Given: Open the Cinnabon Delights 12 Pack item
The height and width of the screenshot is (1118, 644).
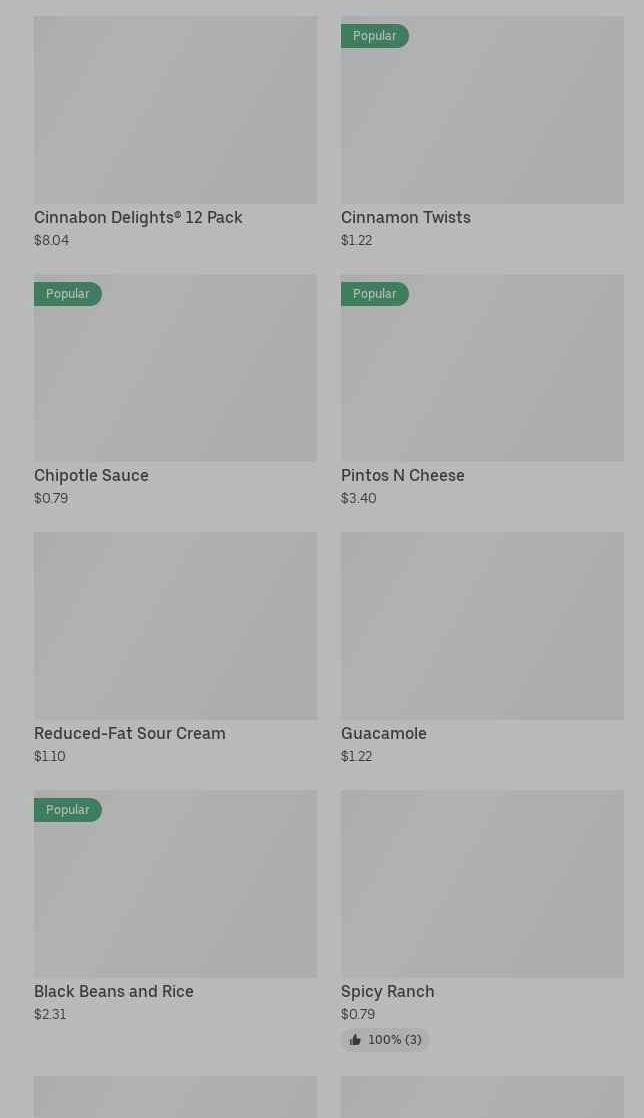Looking at the screenshot, I should click(x=175, y=133).
